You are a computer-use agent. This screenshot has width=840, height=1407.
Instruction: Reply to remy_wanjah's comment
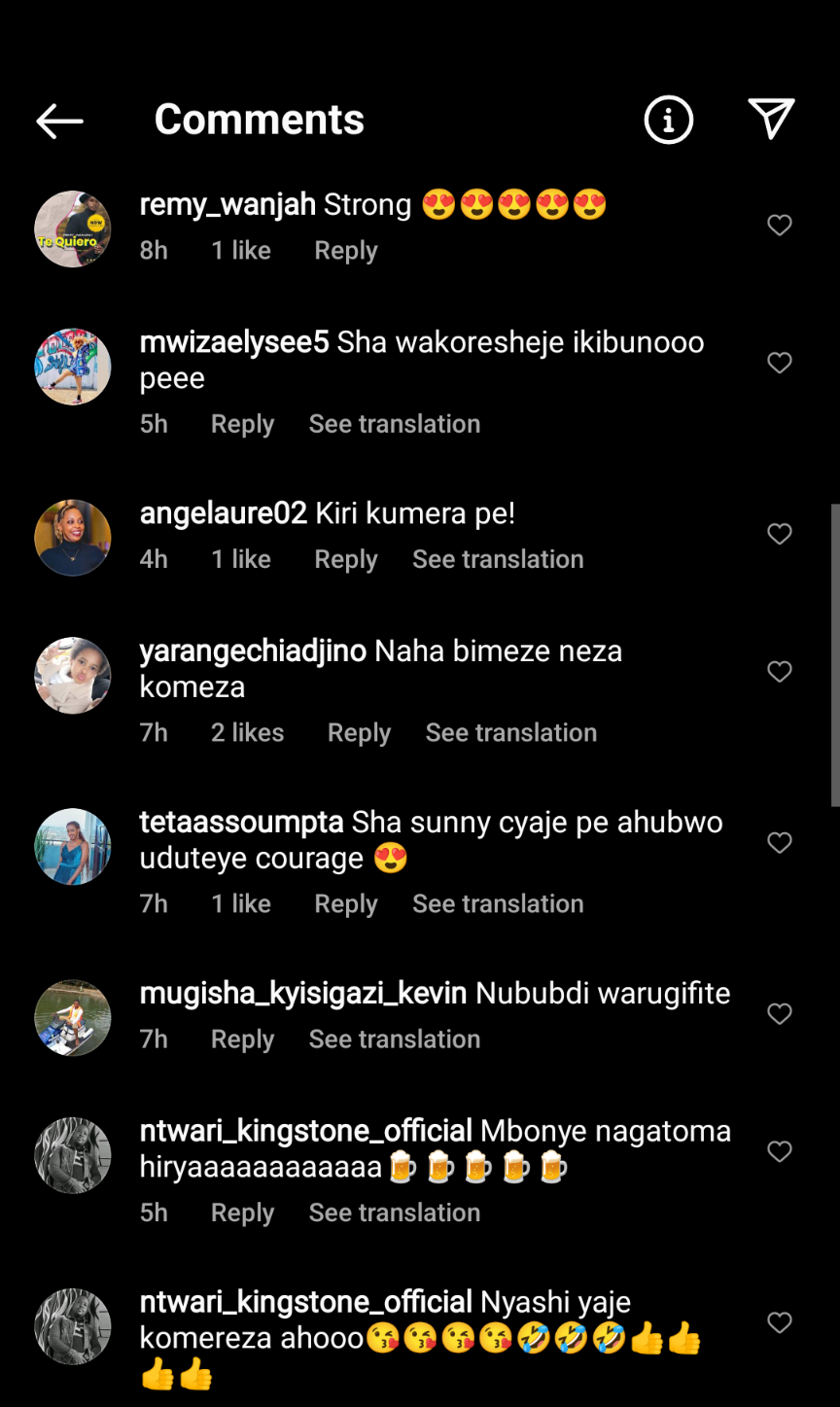[x=345, y=251]
